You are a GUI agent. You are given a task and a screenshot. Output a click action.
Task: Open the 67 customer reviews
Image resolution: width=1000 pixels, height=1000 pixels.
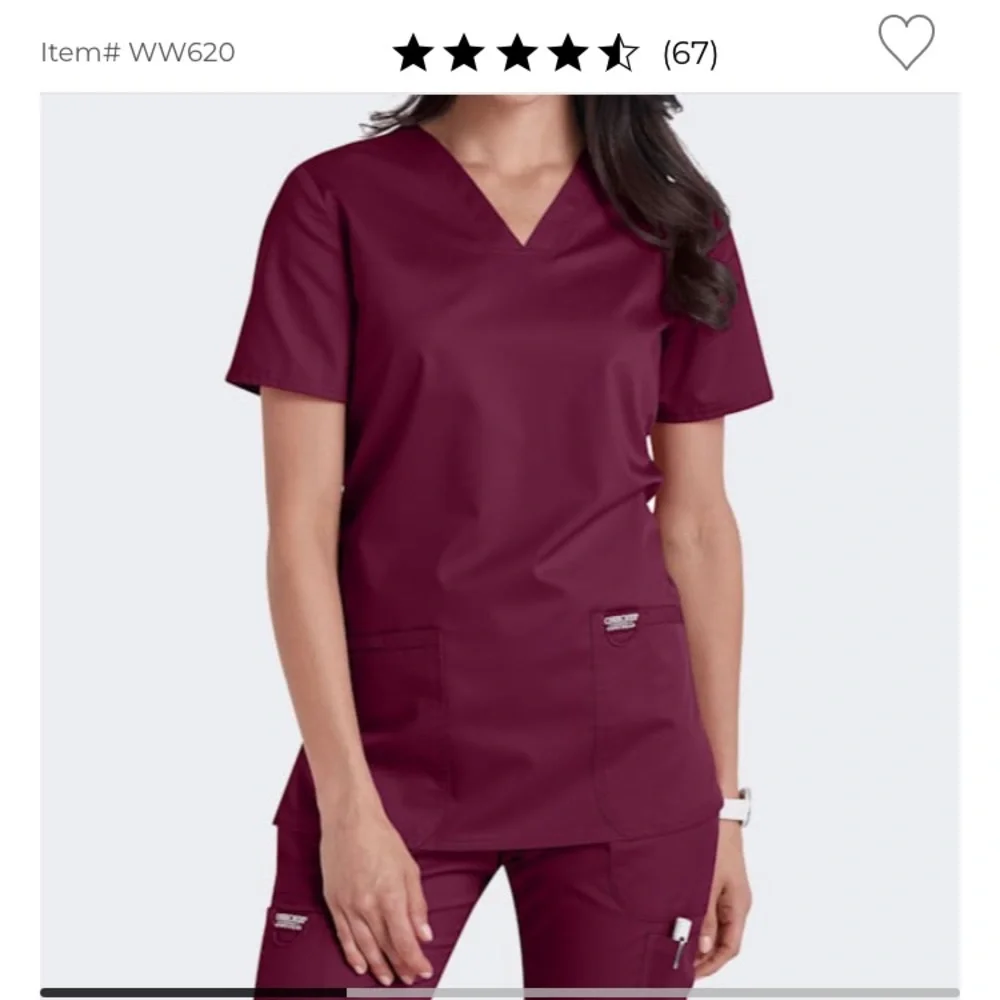pyautogui.click(x=690, y=53)
